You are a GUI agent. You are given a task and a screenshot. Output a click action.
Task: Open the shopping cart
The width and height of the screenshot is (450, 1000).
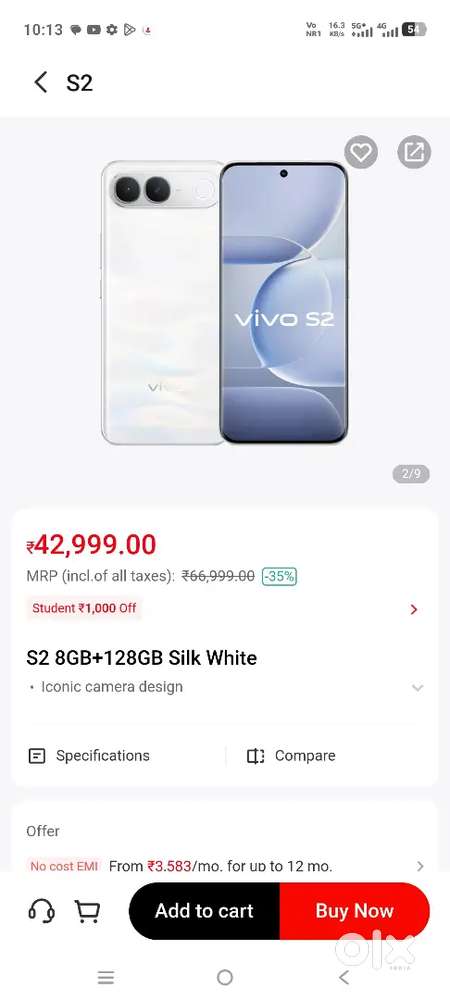coord(87,911)
